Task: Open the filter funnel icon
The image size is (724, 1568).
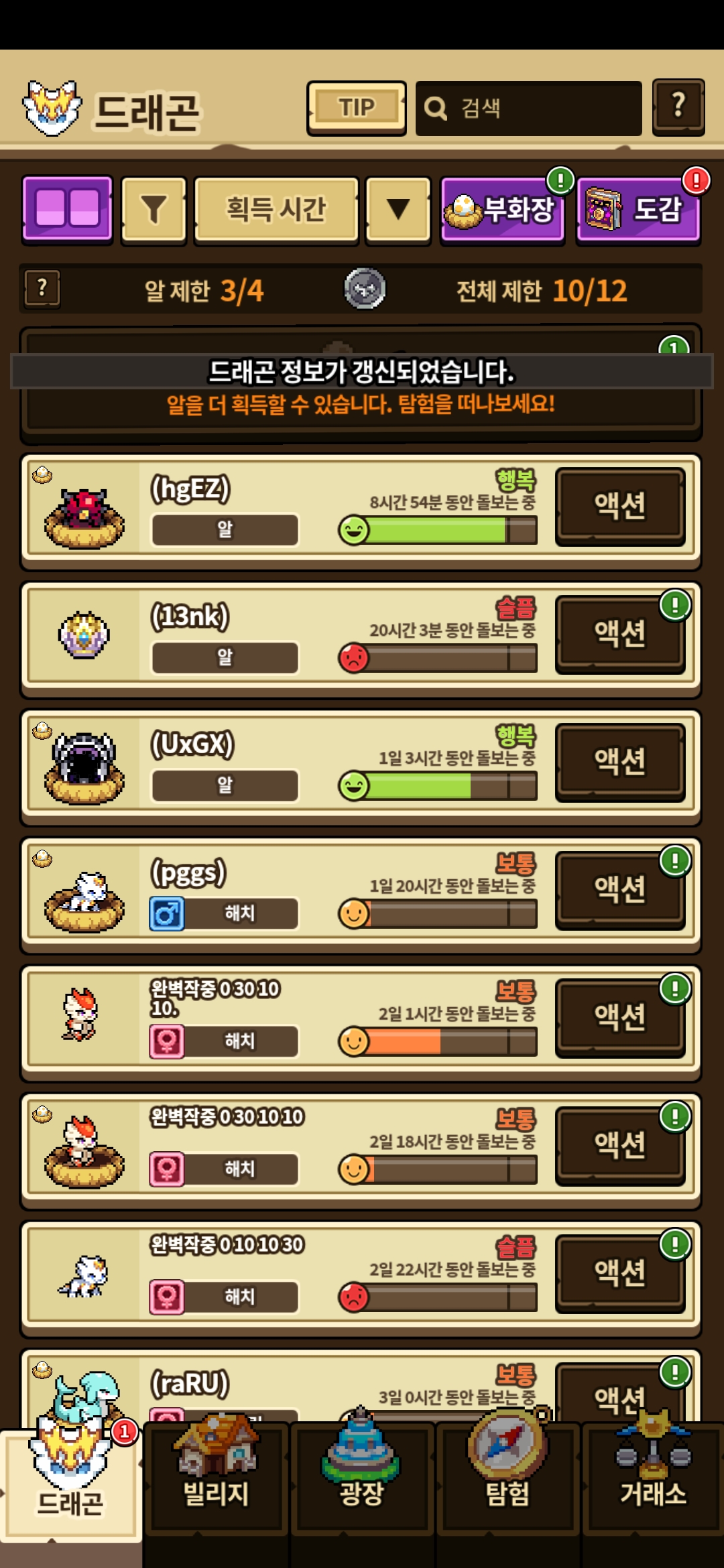Action: click(x=154, y=210)
